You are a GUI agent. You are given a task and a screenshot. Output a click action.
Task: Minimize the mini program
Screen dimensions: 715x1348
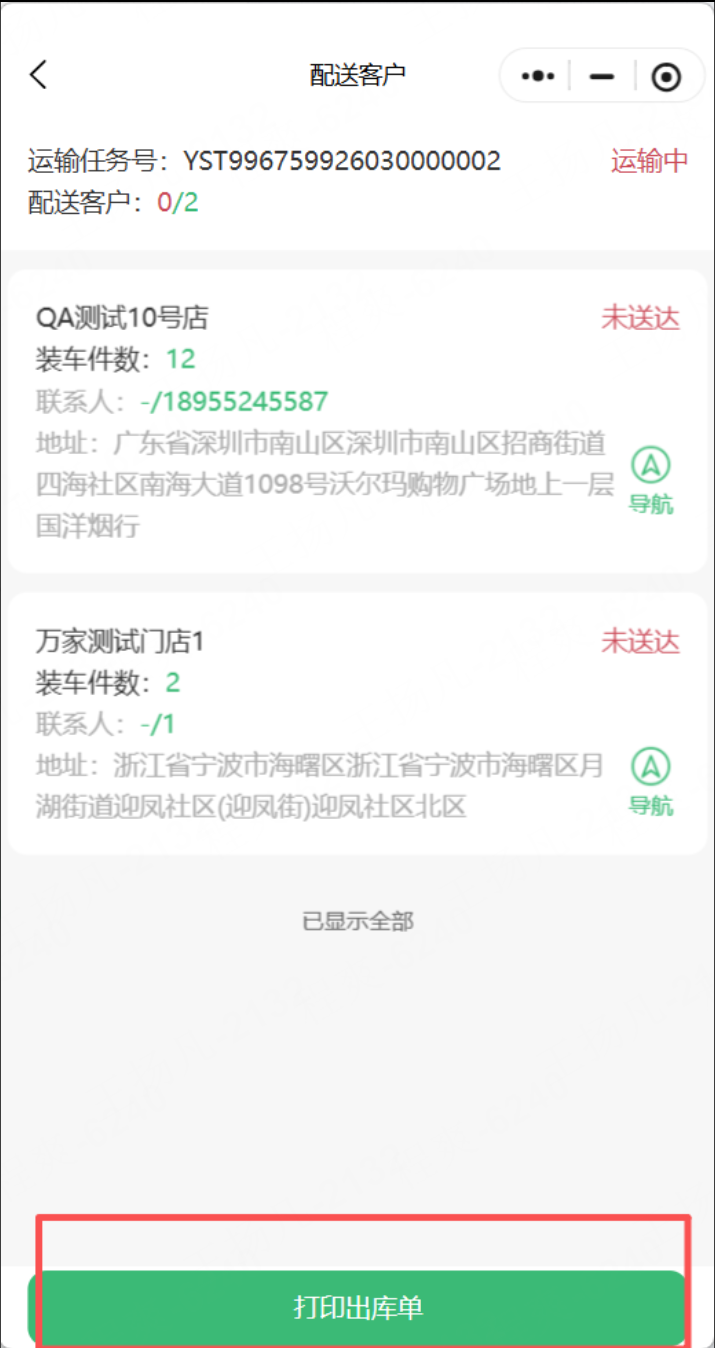tap(601, 77)
